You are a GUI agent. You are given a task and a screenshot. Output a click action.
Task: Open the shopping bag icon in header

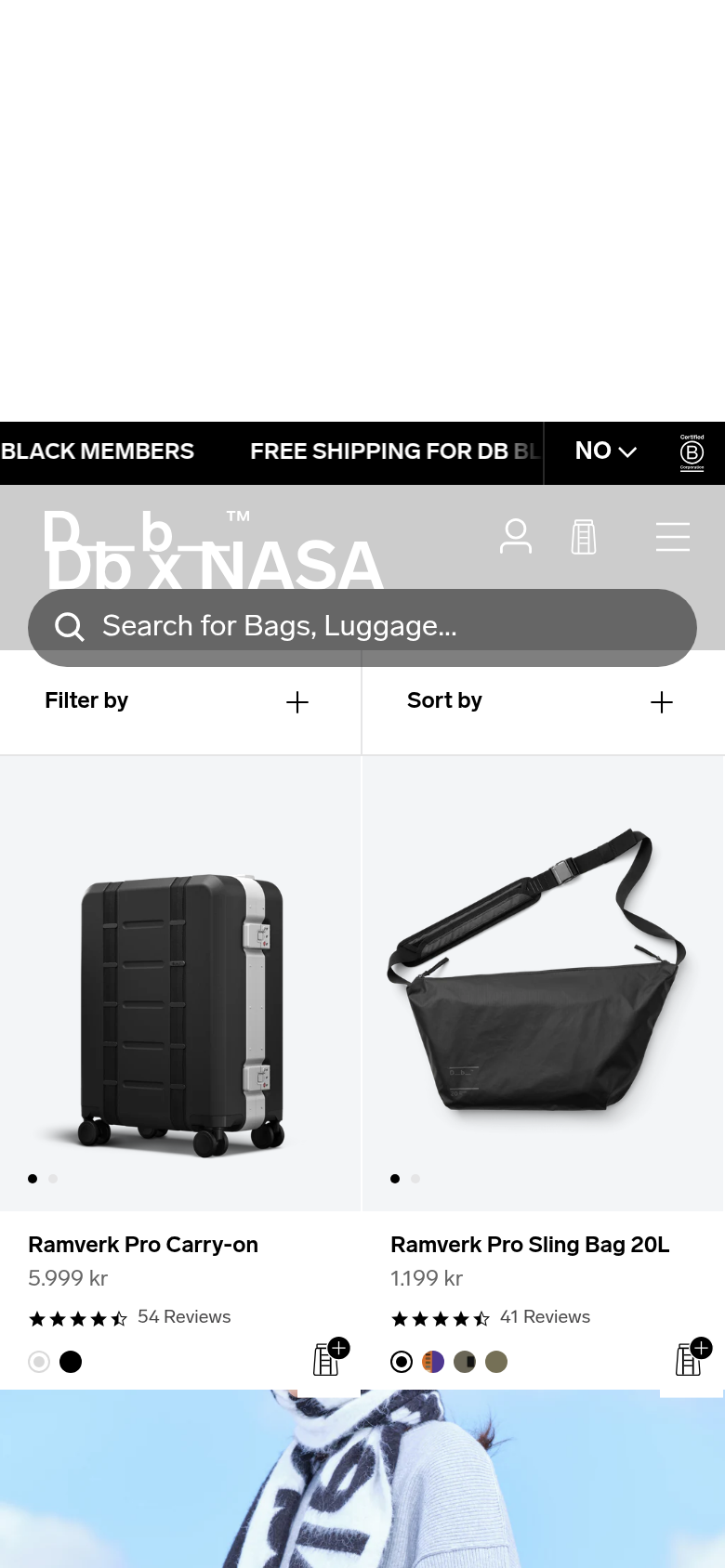584,537
